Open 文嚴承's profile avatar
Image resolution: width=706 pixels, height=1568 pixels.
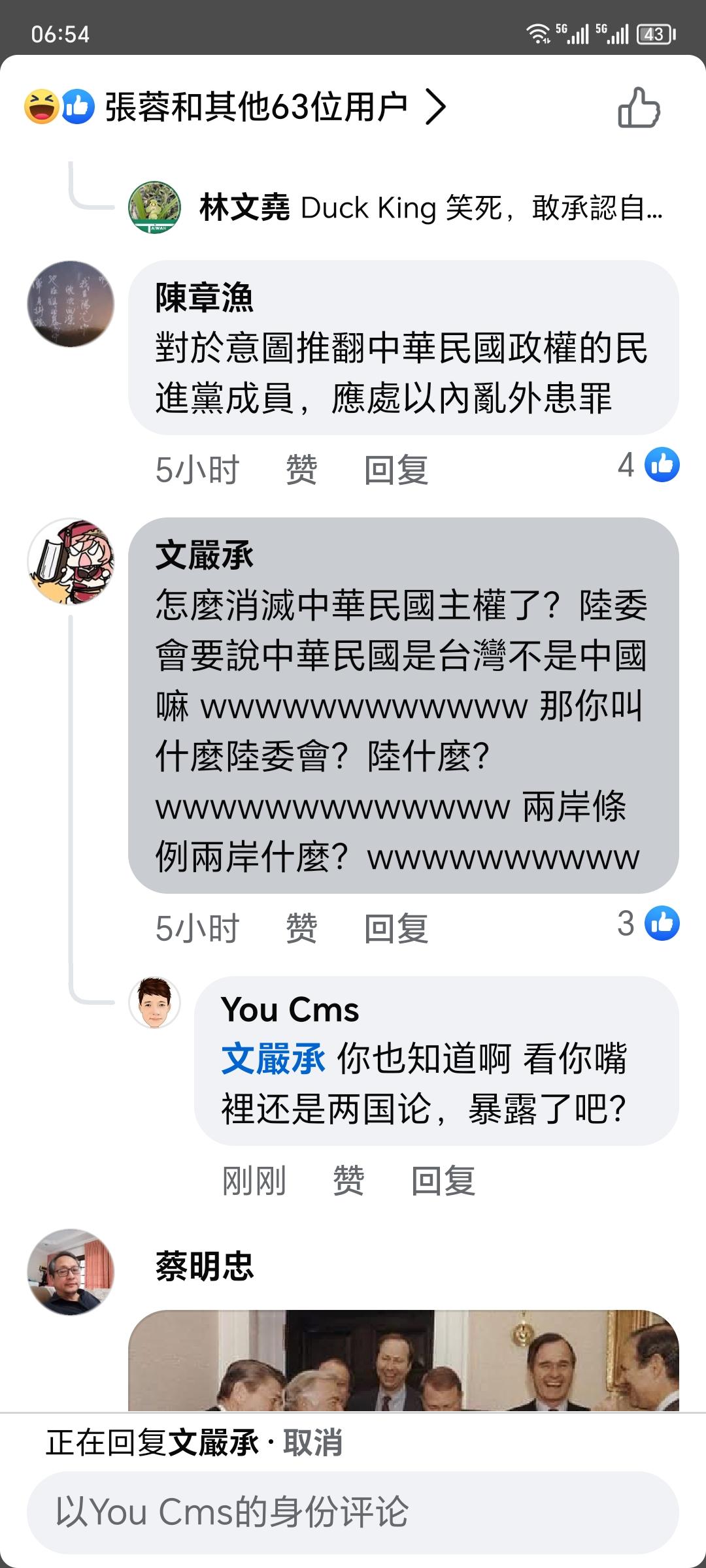coord(71,561)
